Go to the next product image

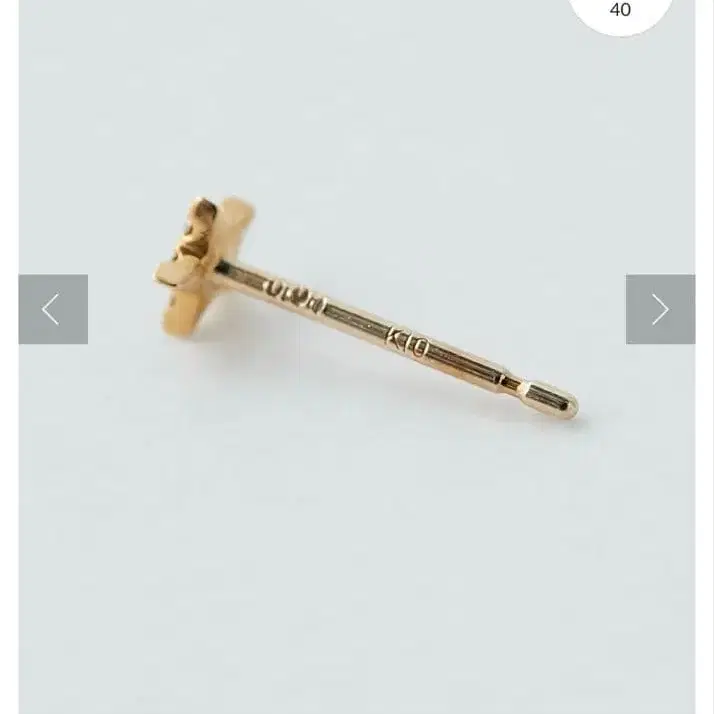[x=660, y=309]
